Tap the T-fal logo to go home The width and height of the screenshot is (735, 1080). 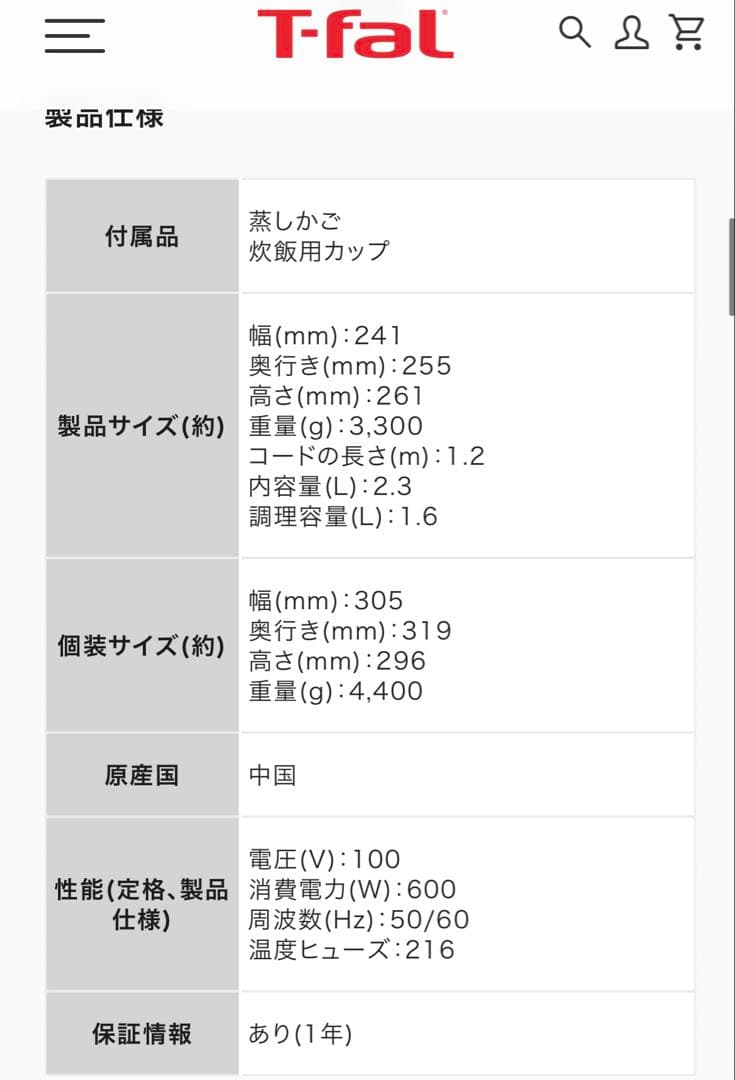coord(355,33)
